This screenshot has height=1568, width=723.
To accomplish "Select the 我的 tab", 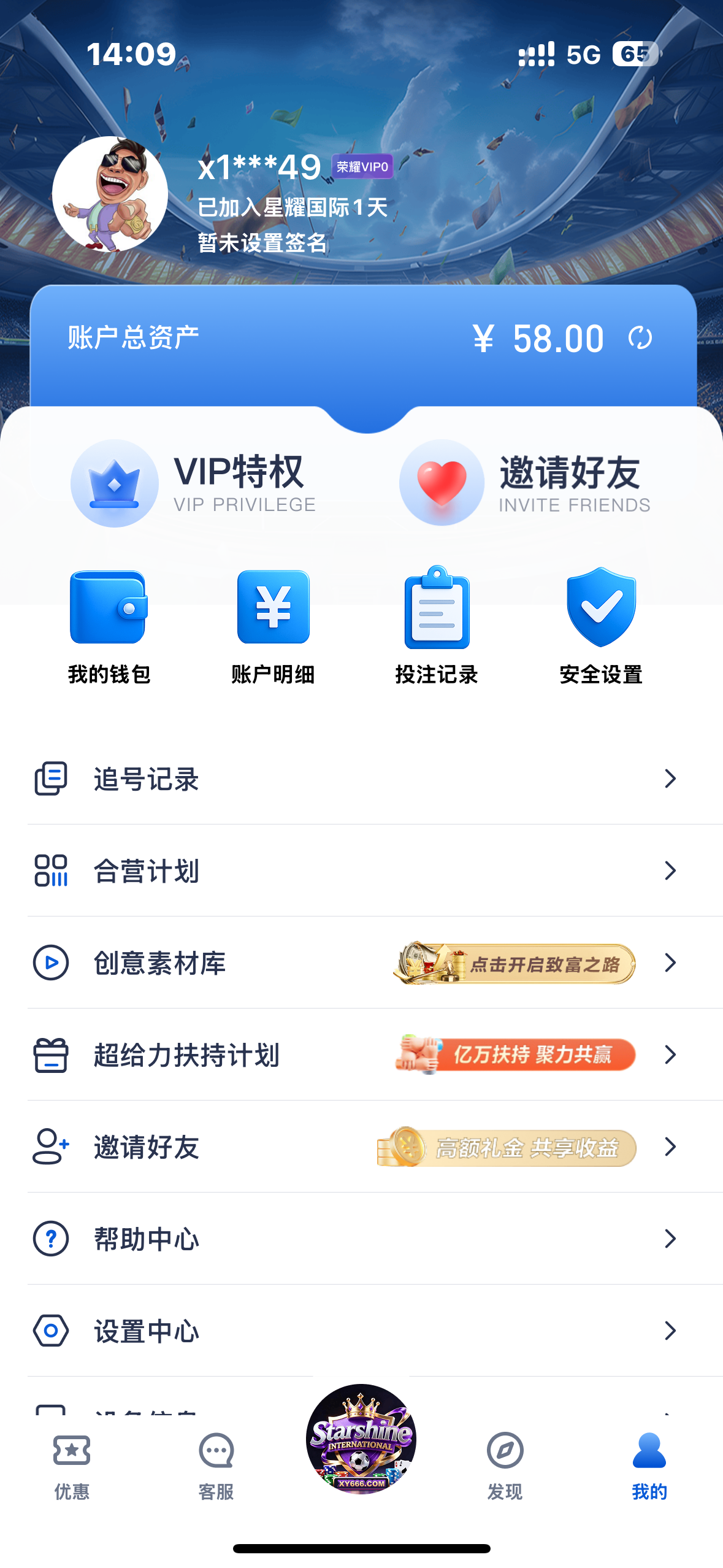I will tap(649, 1465).
